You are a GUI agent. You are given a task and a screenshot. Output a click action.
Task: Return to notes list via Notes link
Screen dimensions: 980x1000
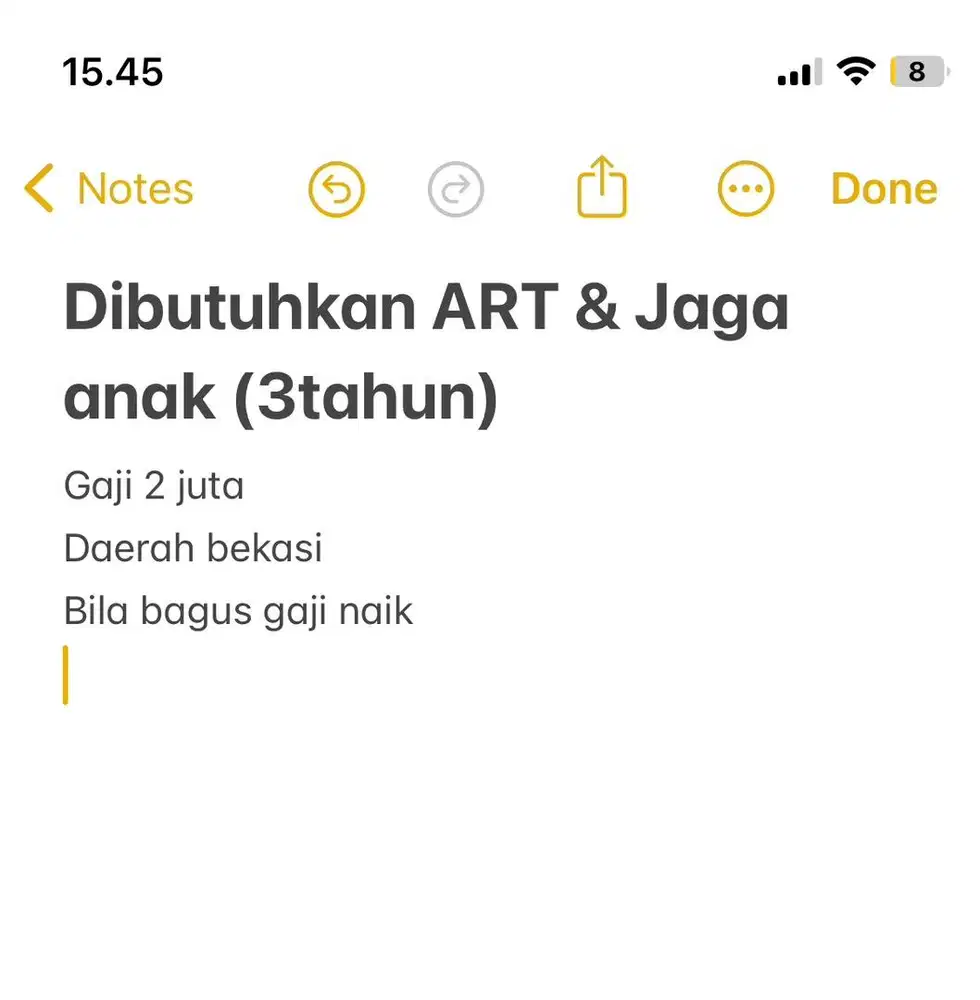tap(135, 188)
